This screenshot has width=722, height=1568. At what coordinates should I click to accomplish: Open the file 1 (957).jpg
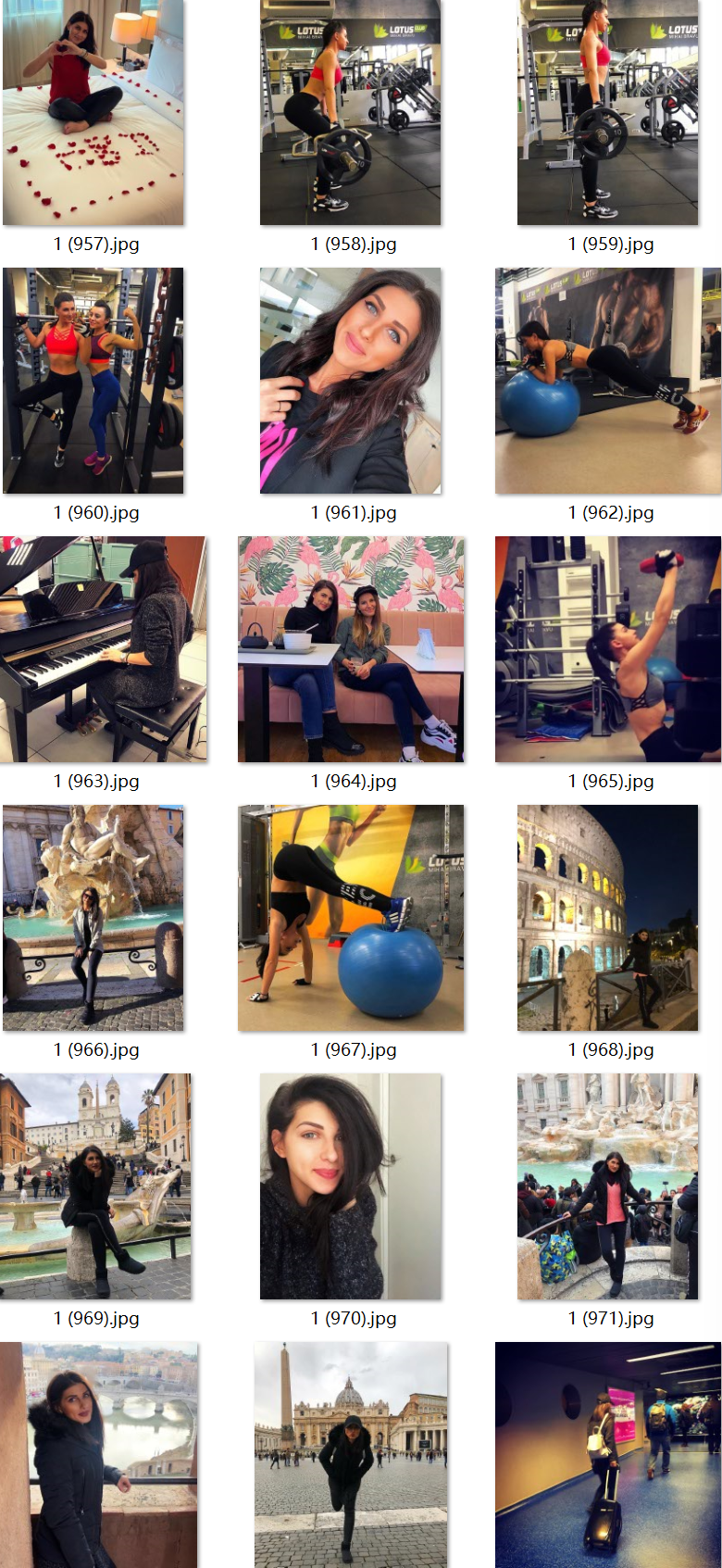(x=93, y=112)
